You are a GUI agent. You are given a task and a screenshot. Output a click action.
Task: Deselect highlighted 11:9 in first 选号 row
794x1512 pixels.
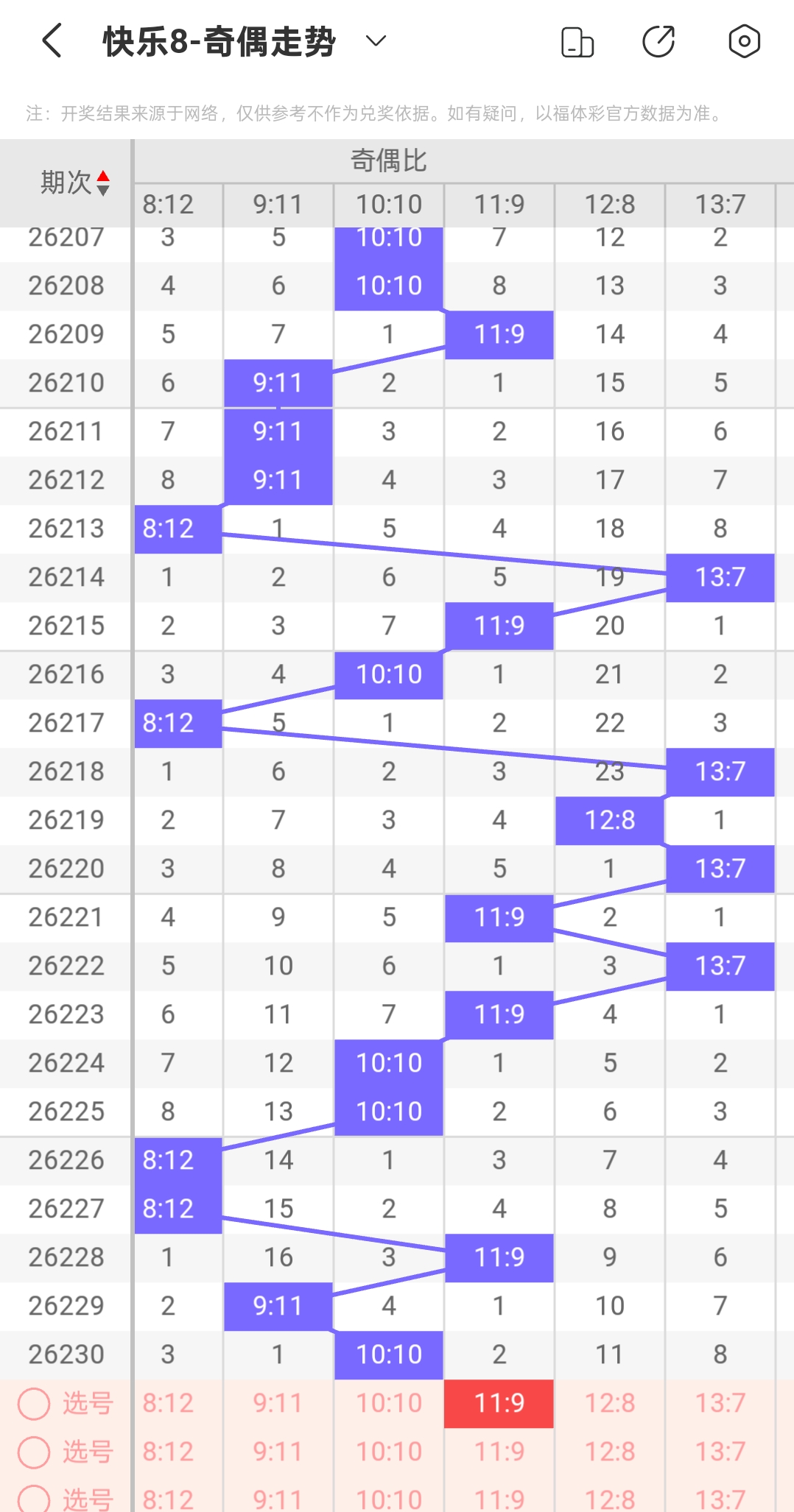click(499, 1403)
